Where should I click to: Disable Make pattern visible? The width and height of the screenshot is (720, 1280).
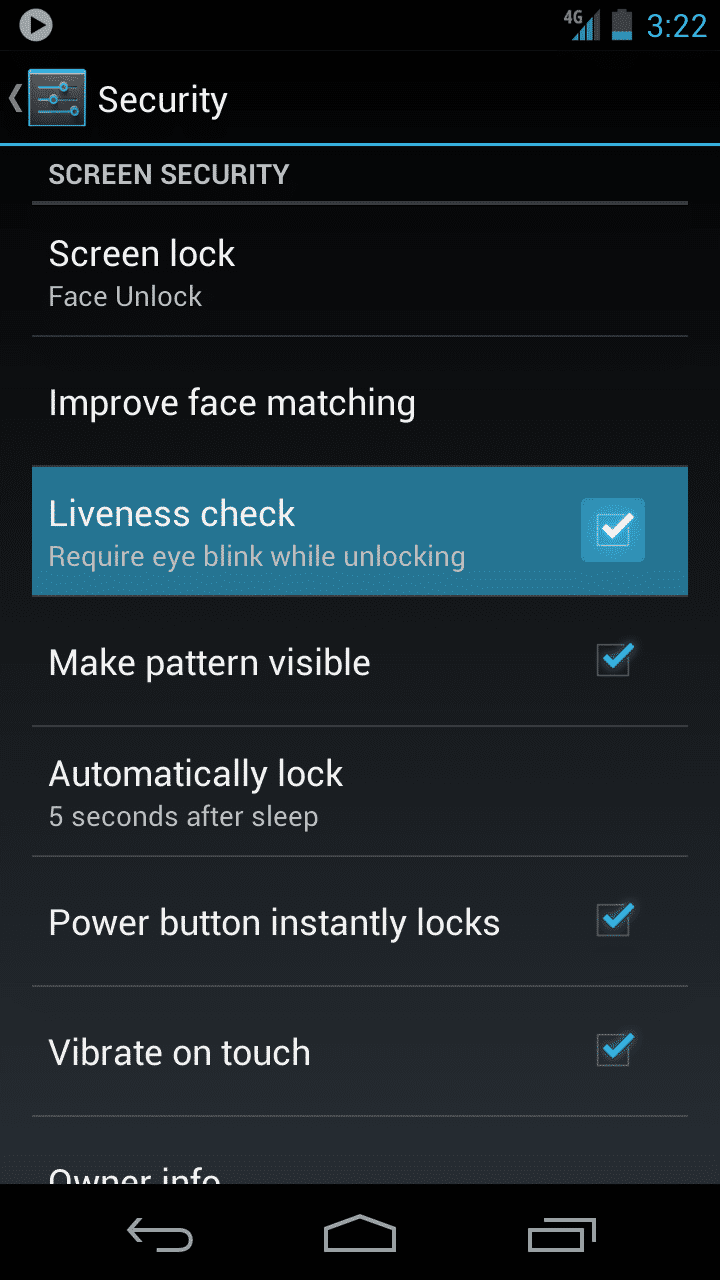[613, 661]
